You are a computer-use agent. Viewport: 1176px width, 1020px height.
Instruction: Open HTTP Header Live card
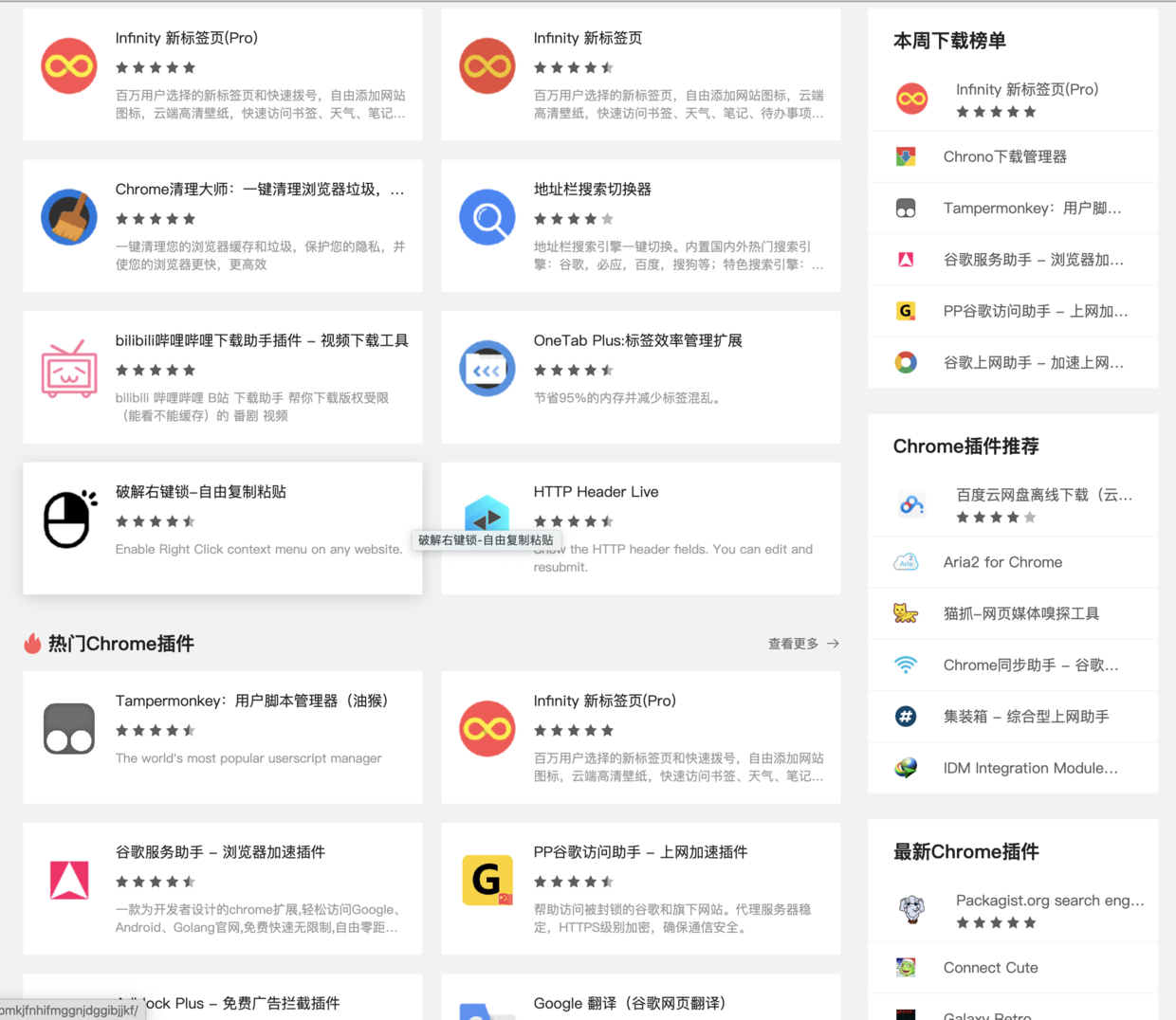[x=596, y=492]
